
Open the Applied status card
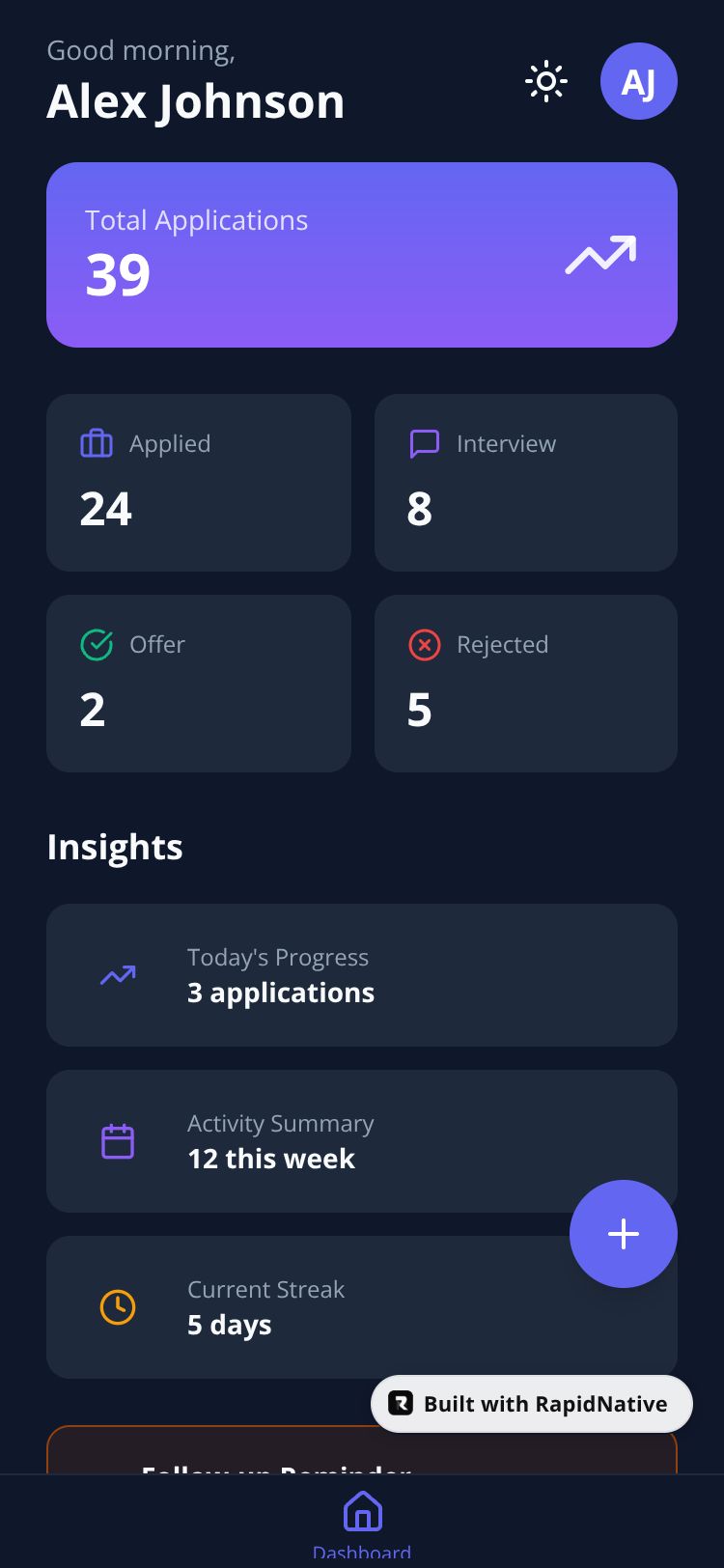pyautogui.click(x=198, y=482)
